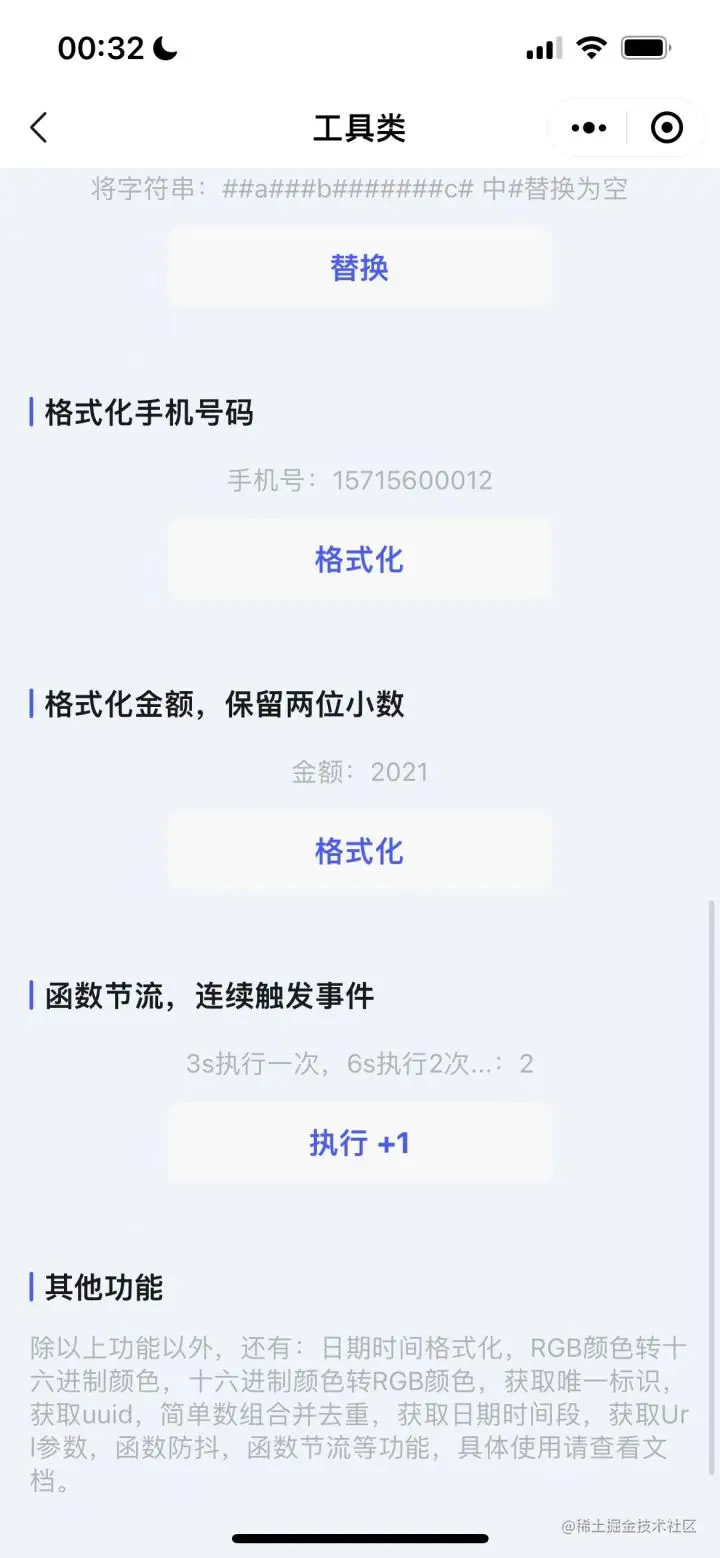Tap 格式化 under the phone number

pos(359,559)
